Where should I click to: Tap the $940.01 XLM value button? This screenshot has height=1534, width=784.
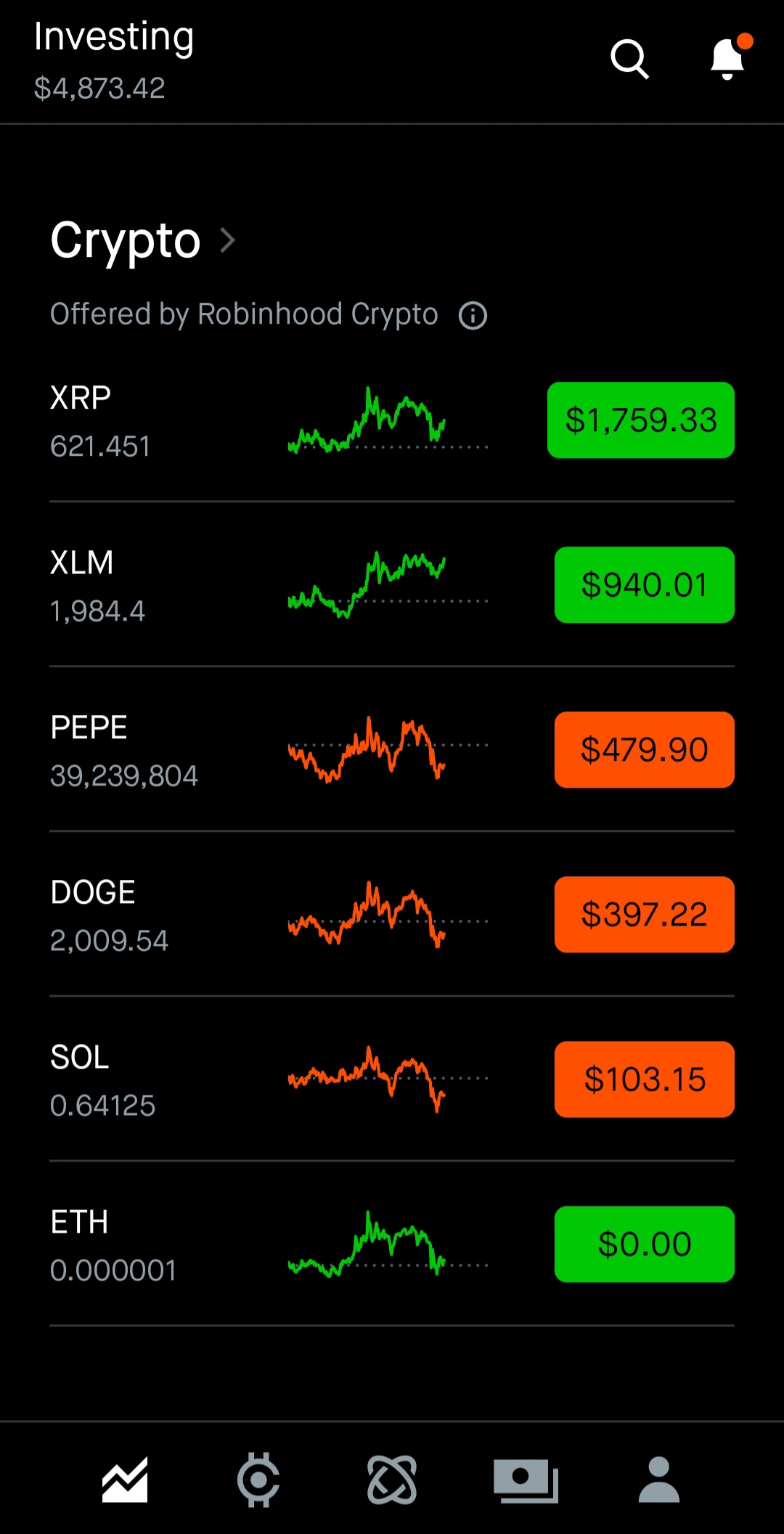tap(644, 585)
